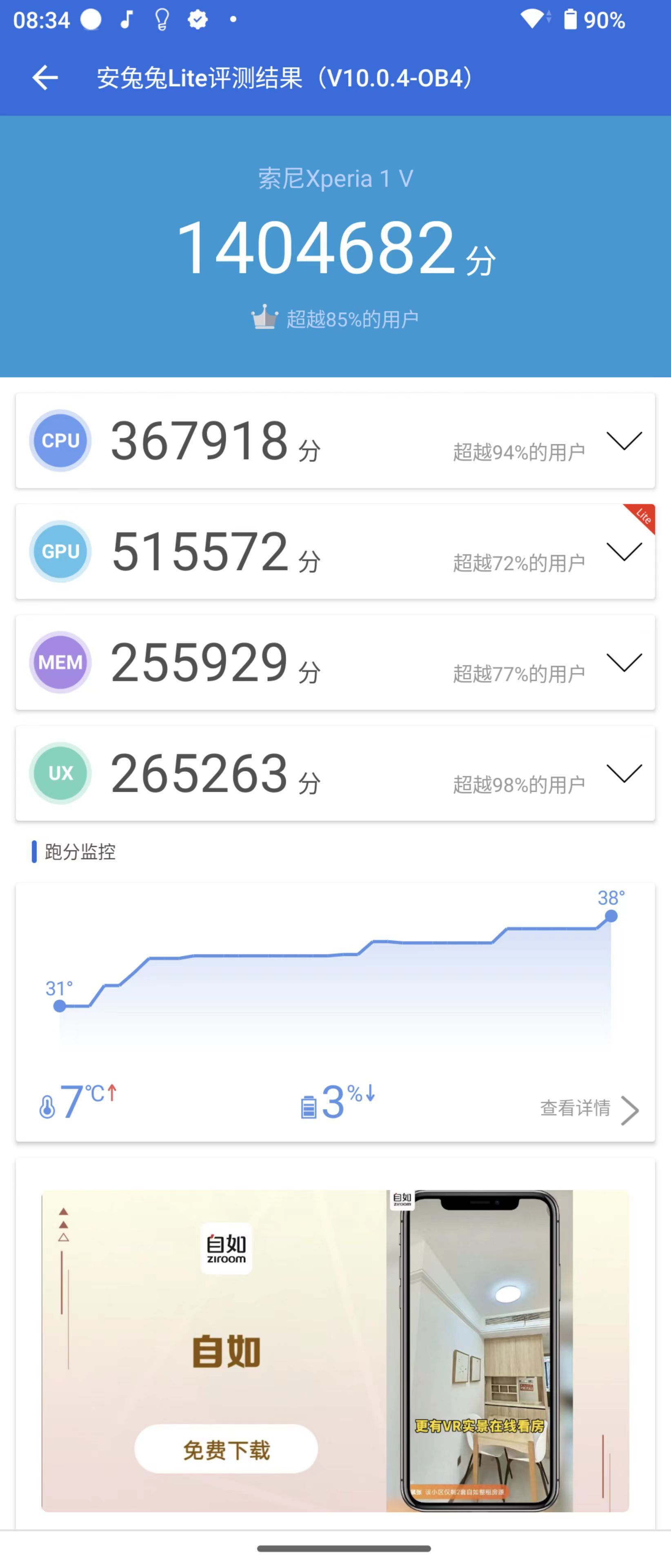Viewport: 671px width, 1568px height.
Task: Tap the MEM score circle icon
Action: [60, 663]
